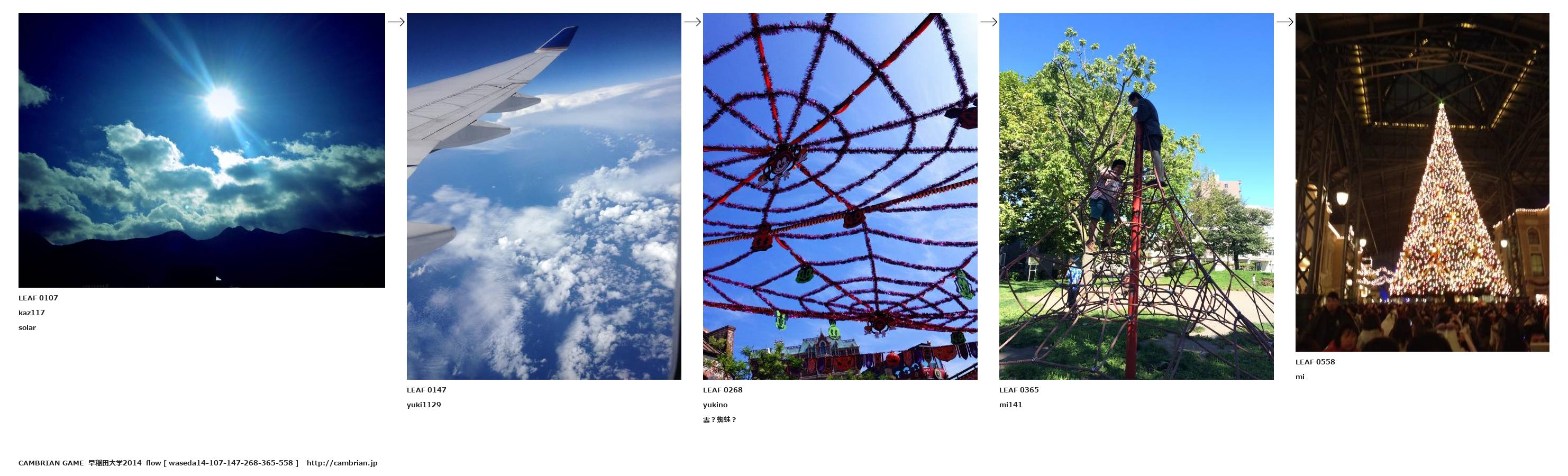Open the LEAF 0365 climbing net photo
The height and width of the screenshot is (476, 1568).
pyautogui.click(x=1136, y=196)
